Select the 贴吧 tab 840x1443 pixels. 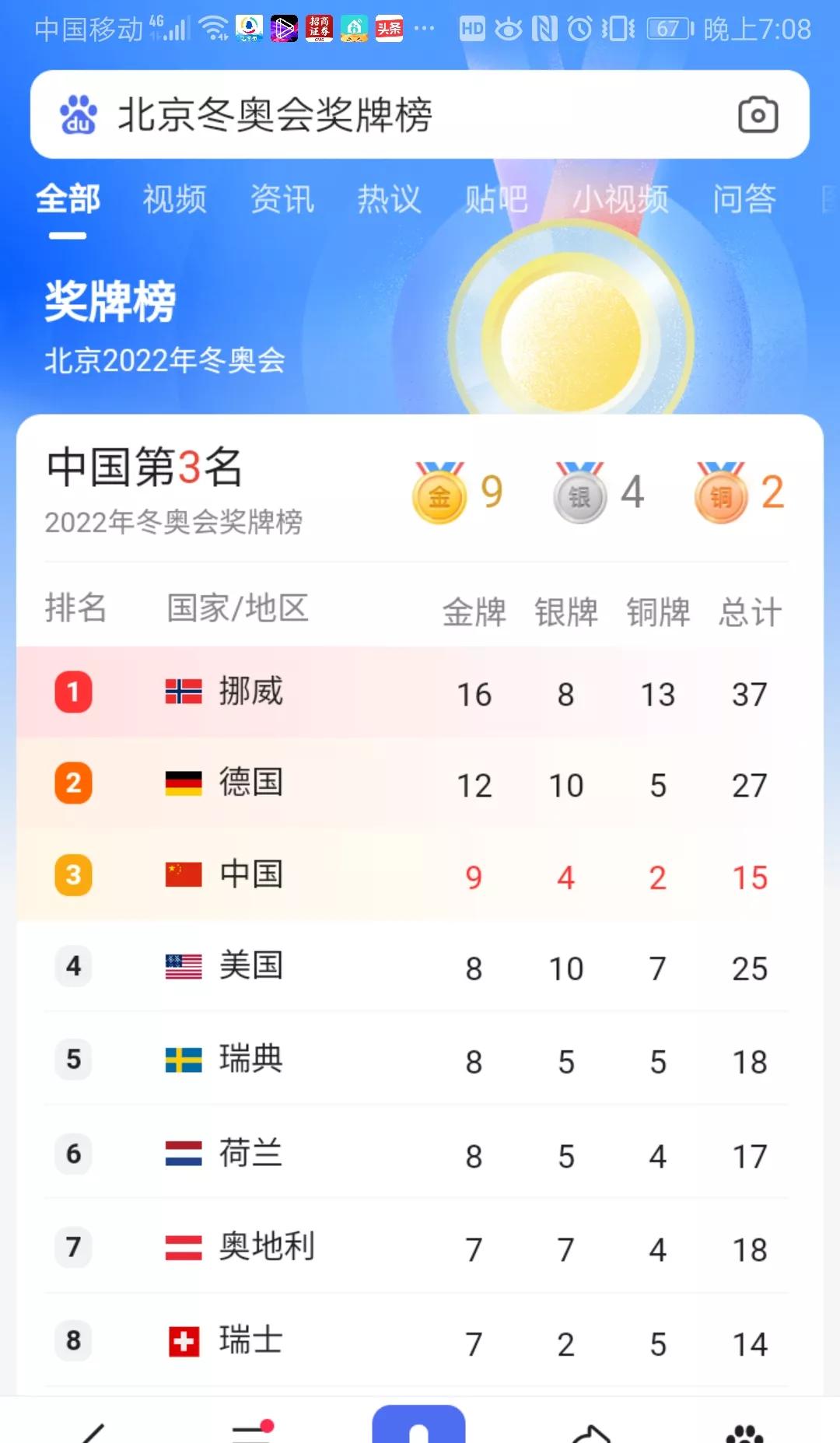pos(496,199)
